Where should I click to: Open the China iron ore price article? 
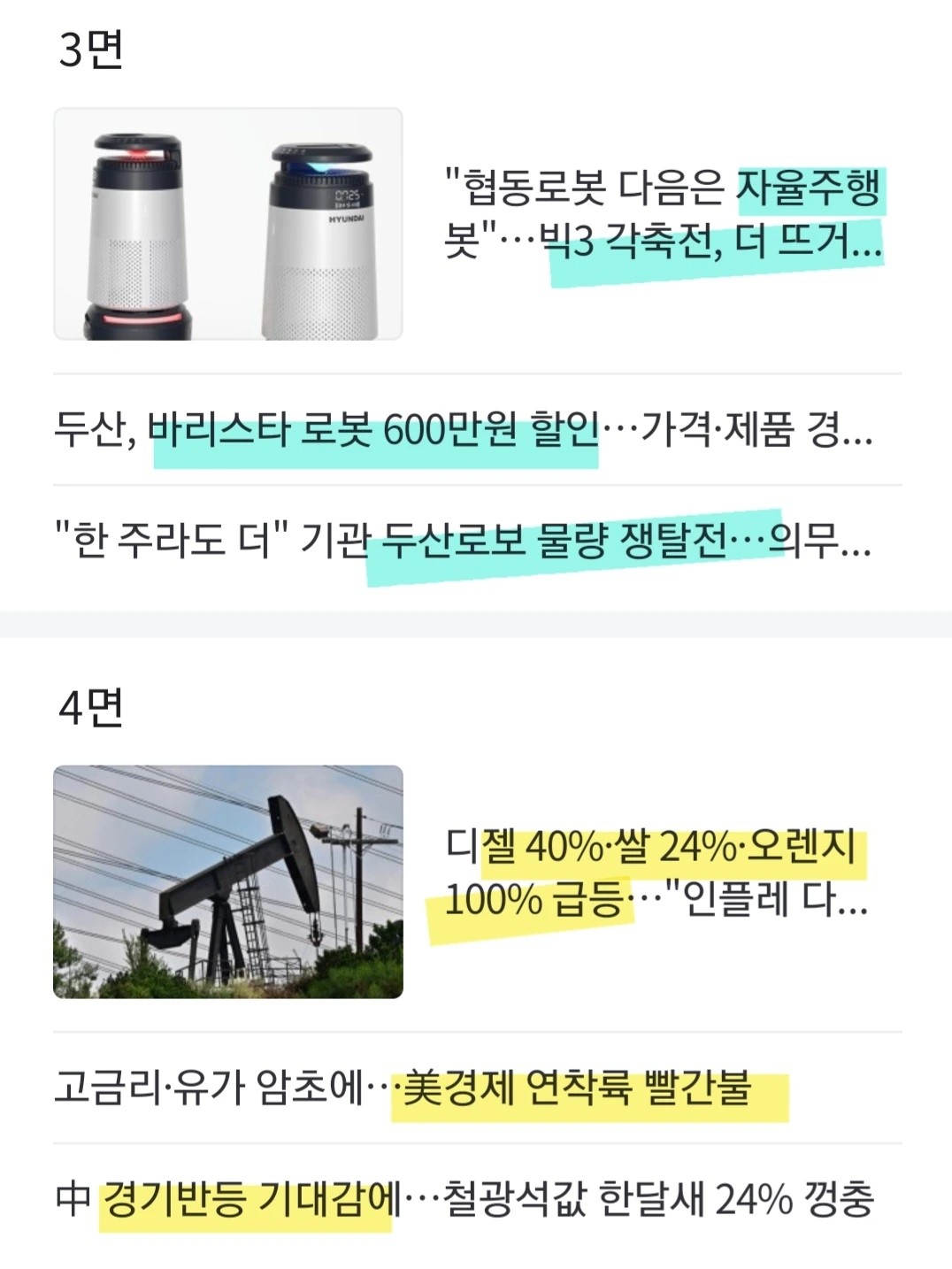click(464, 1199)
